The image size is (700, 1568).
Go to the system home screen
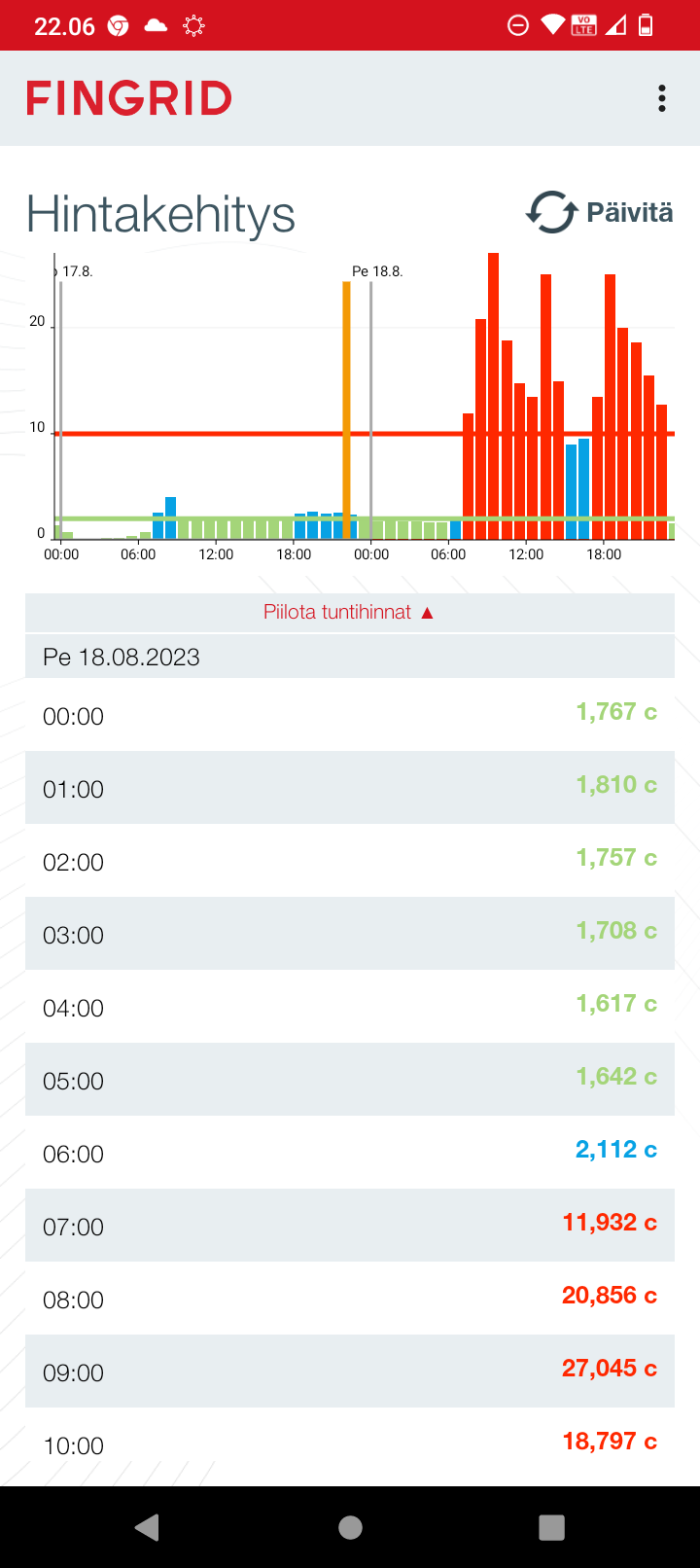tap(350, 1527)
